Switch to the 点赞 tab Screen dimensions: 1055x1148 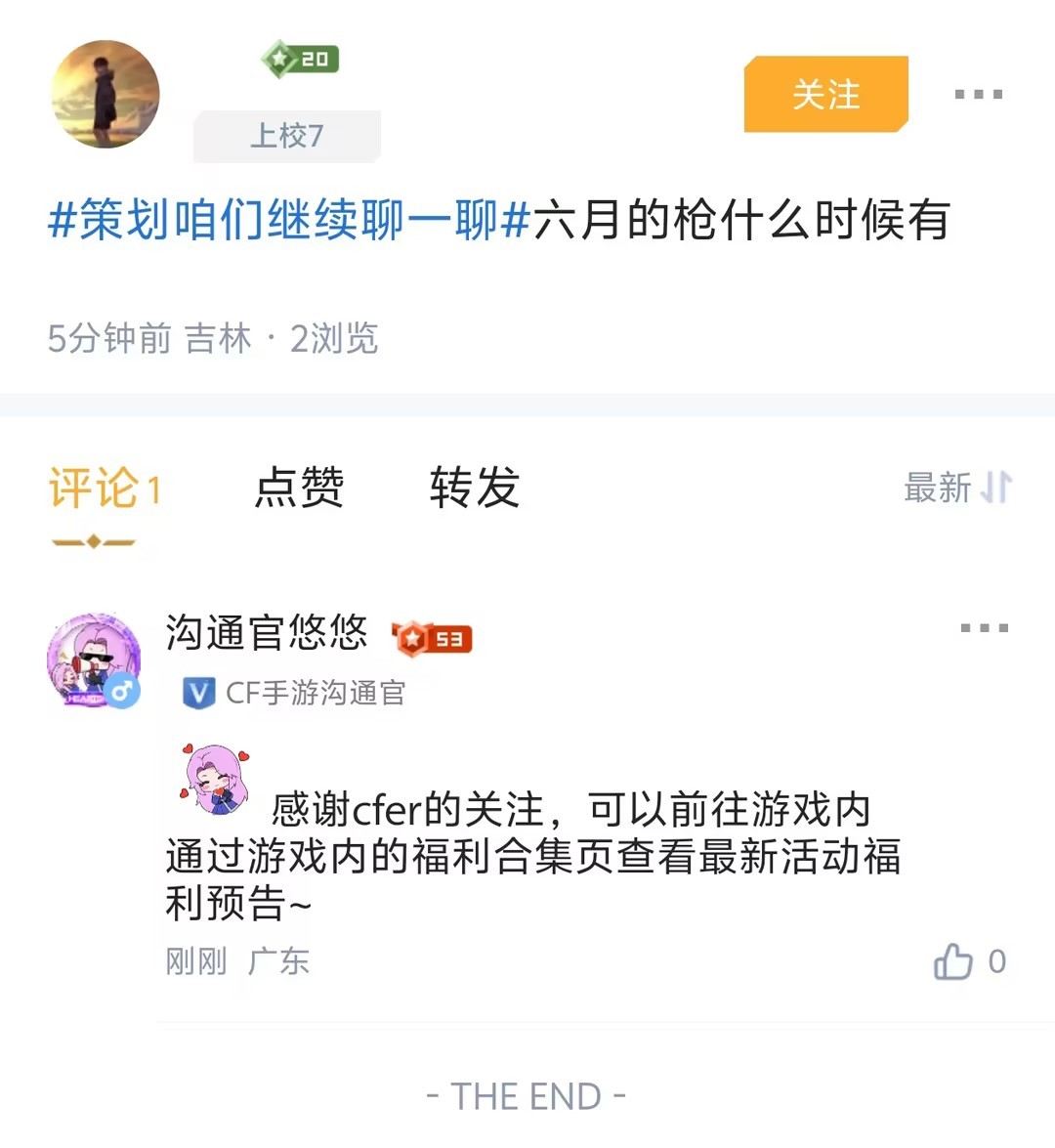[x=299, y=488]
